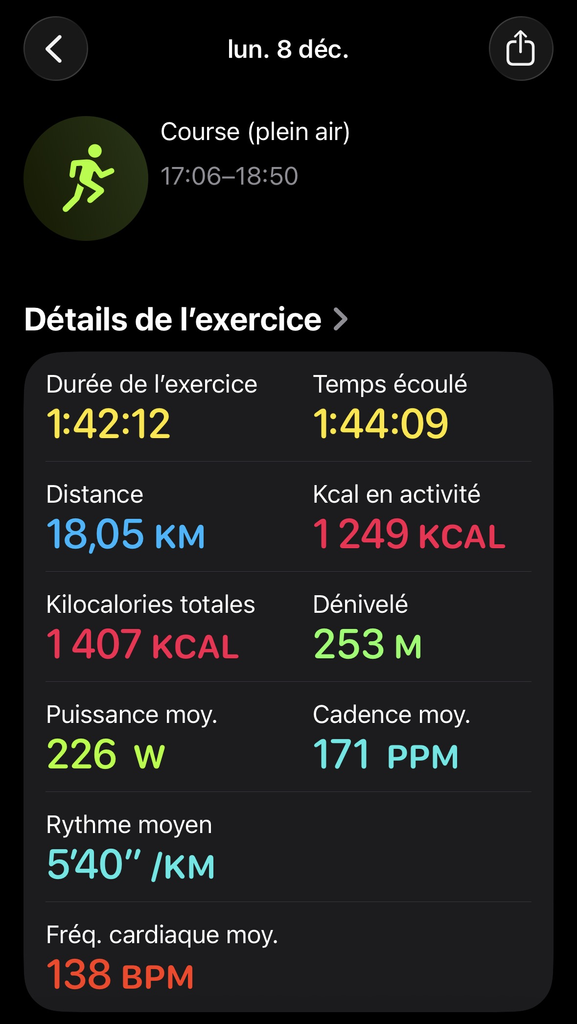Screen dimensions: 577x1024
Task: Go back with the arrow button
Action: click(55, 49)
